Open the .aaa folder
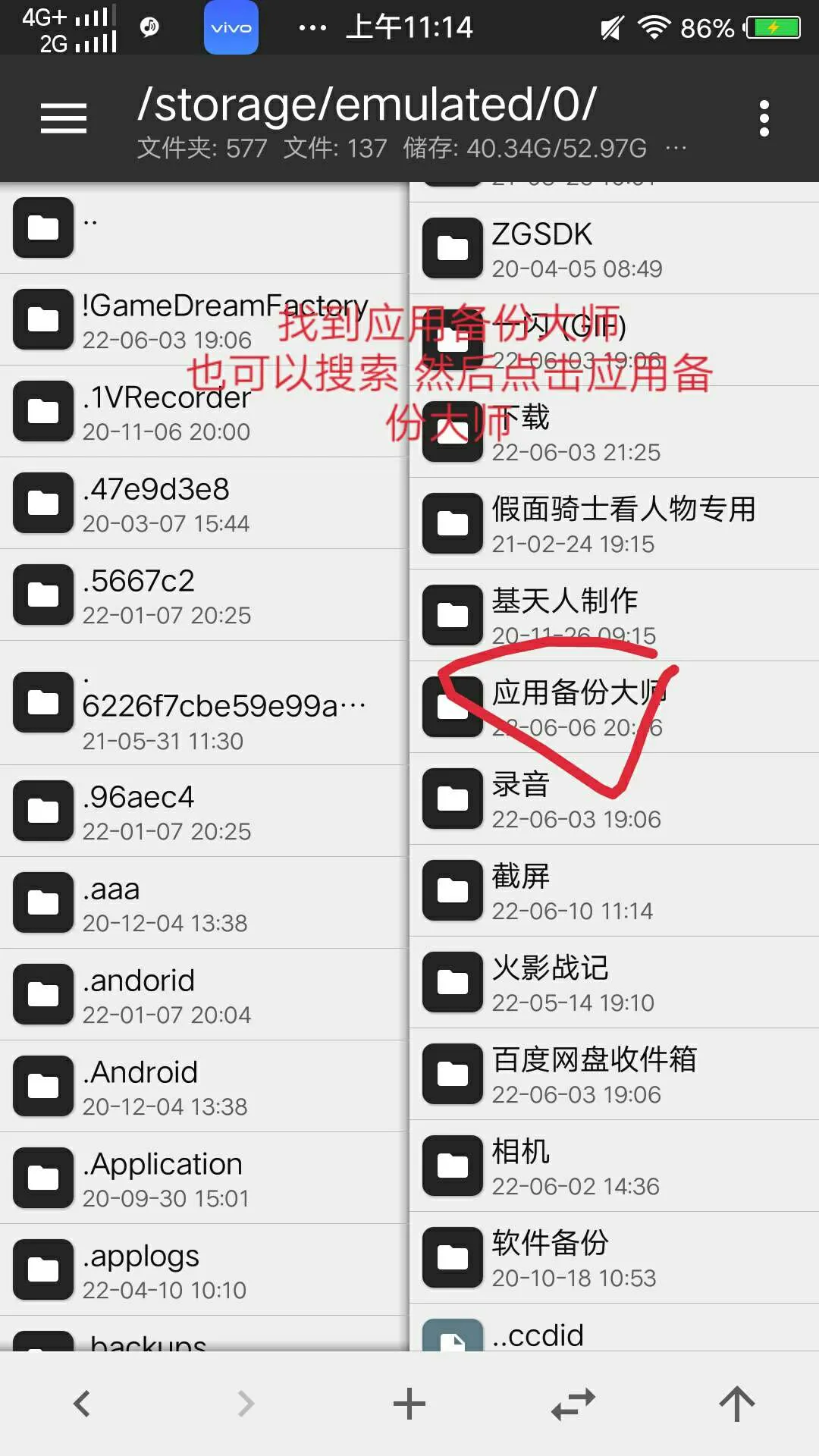This screenshot has width=819, height=1456. click(203, 903)
